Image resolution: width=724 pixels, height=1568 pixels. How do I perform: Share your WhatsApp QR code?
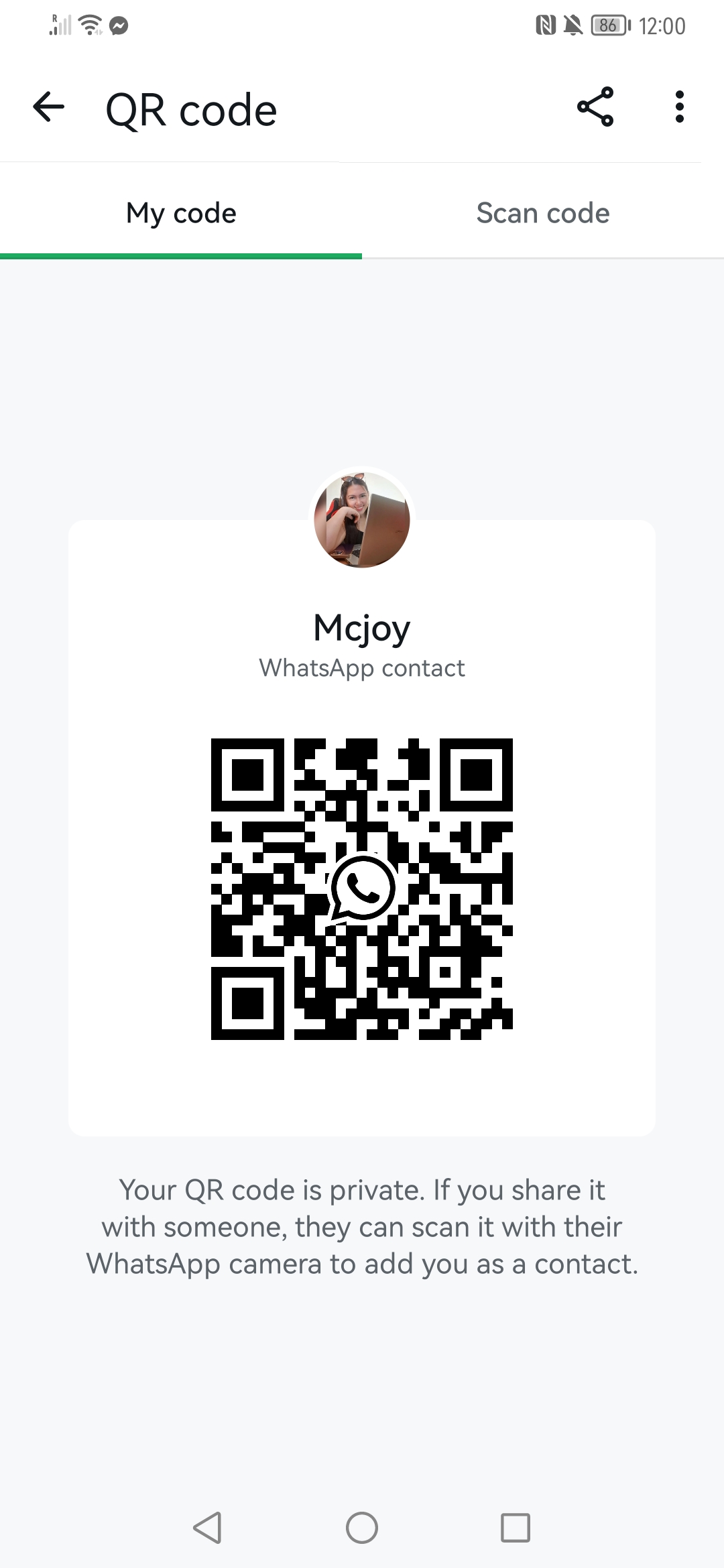595,107
